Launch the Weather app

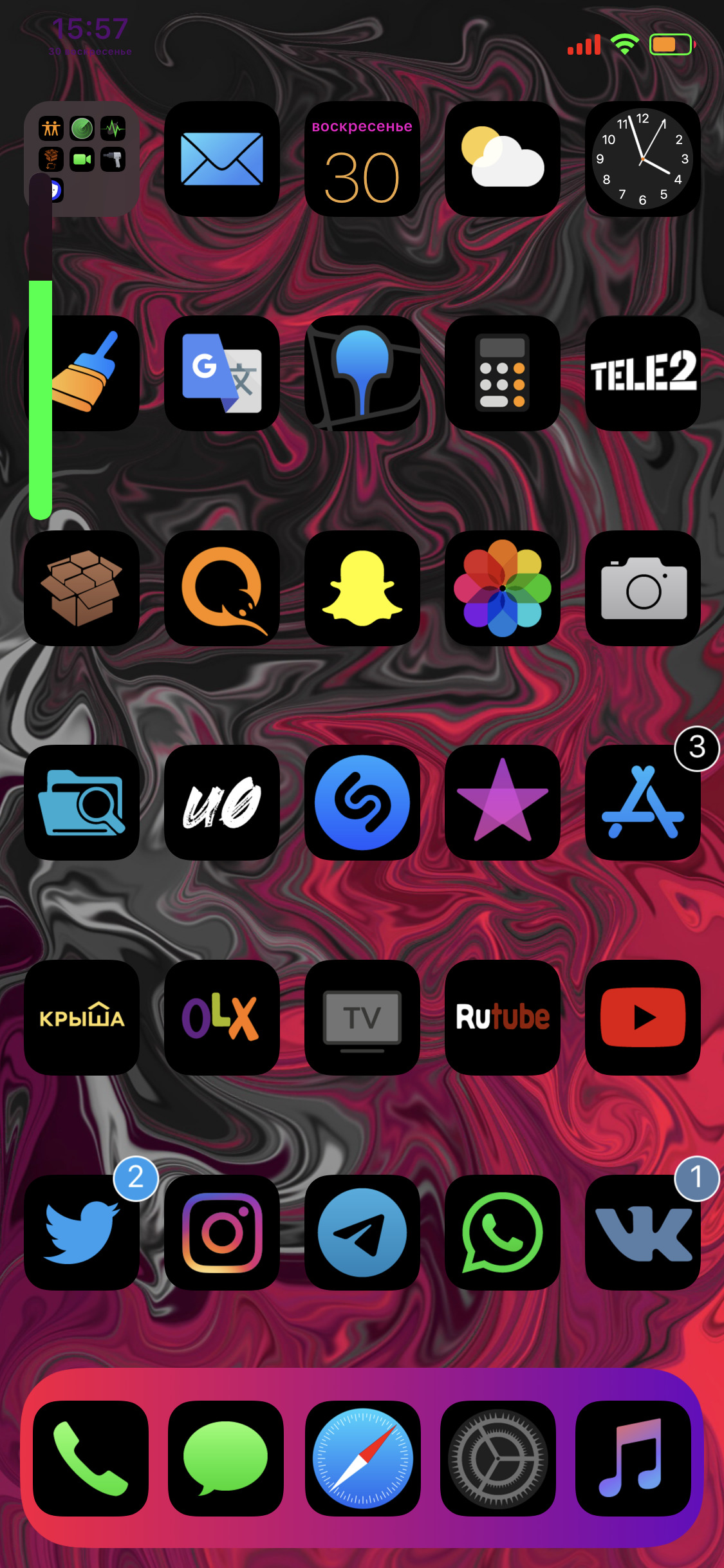(503, 159)
